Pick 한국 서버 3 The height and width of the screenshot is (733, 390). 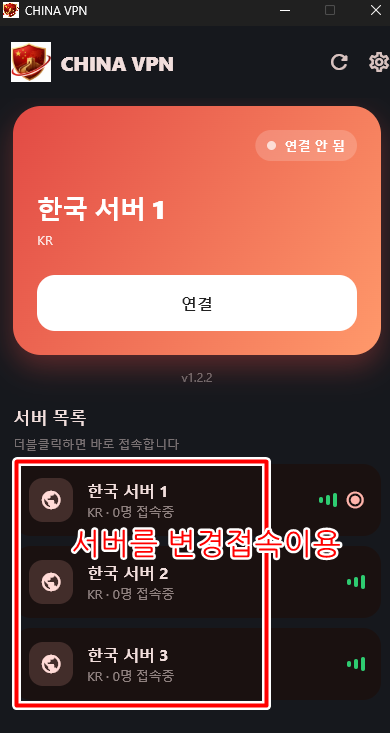pos(201,664)
